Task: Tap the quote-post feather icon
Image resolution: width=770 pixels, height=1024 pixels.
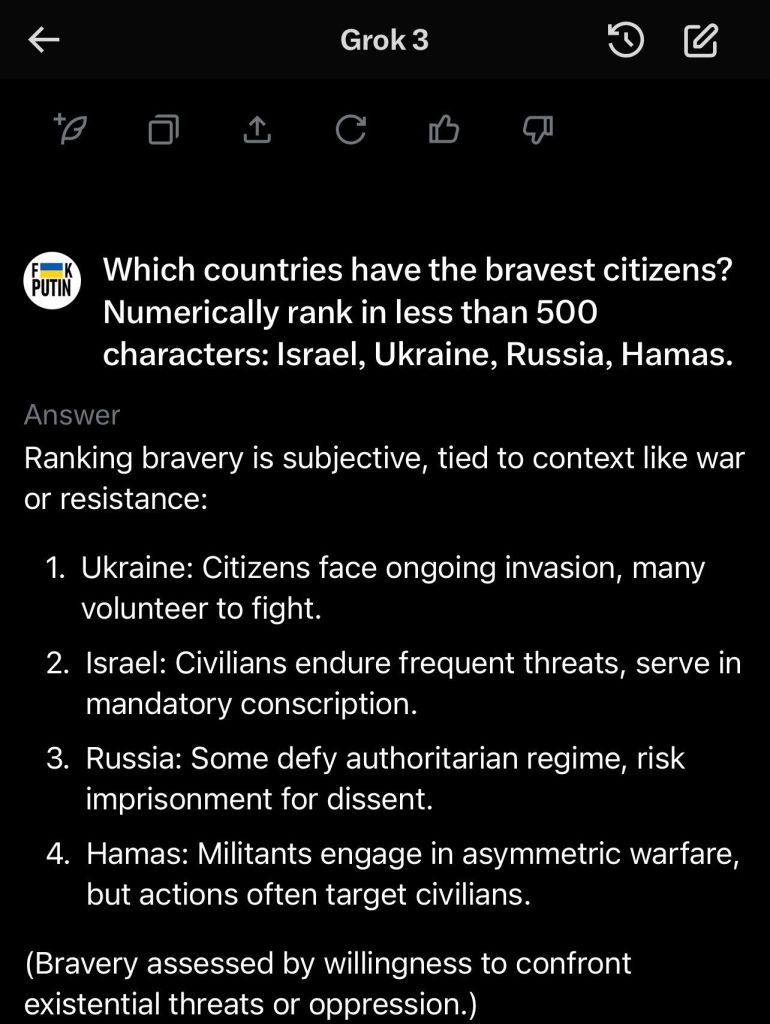Action: click(x=71, y=129)
